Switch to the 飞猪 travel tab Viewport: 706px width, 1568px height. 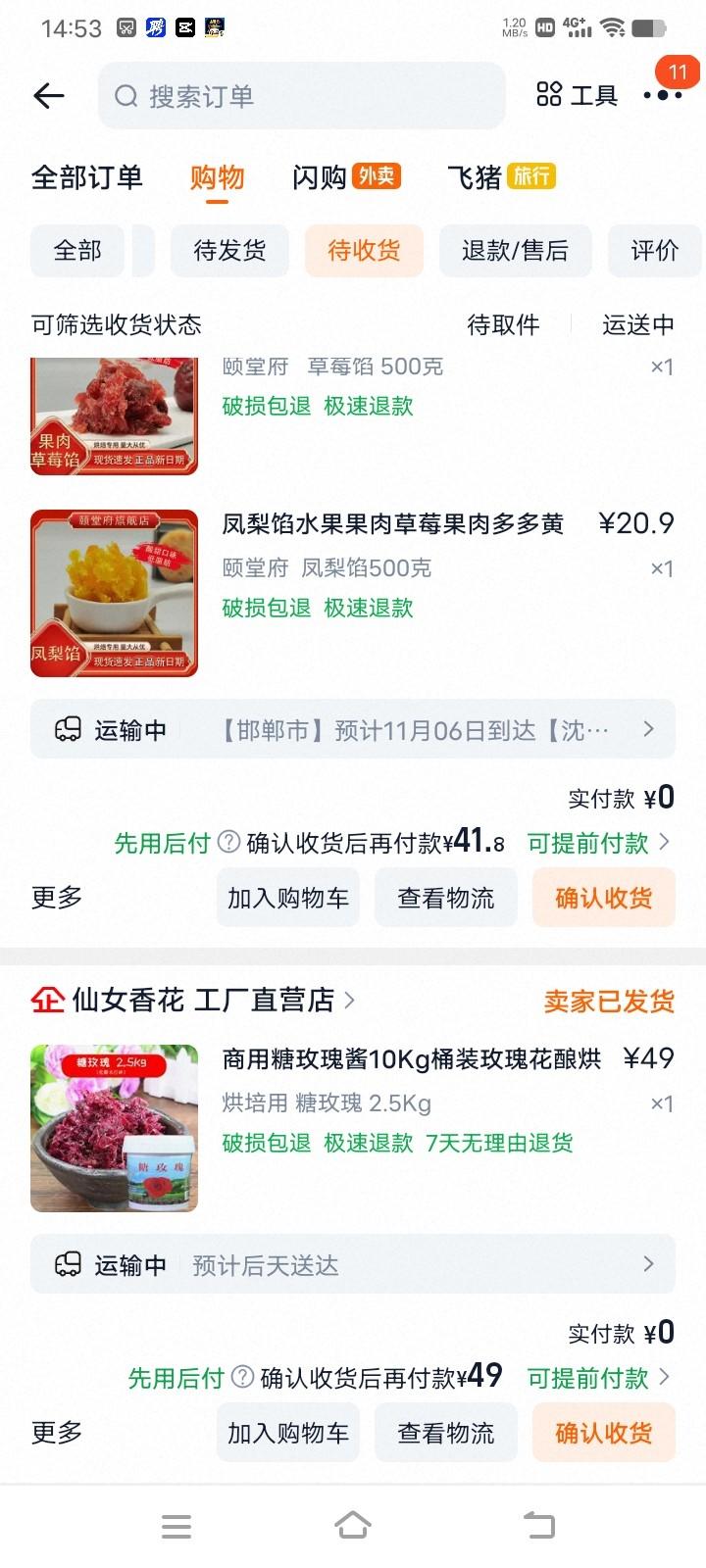(x=500, y=177)
